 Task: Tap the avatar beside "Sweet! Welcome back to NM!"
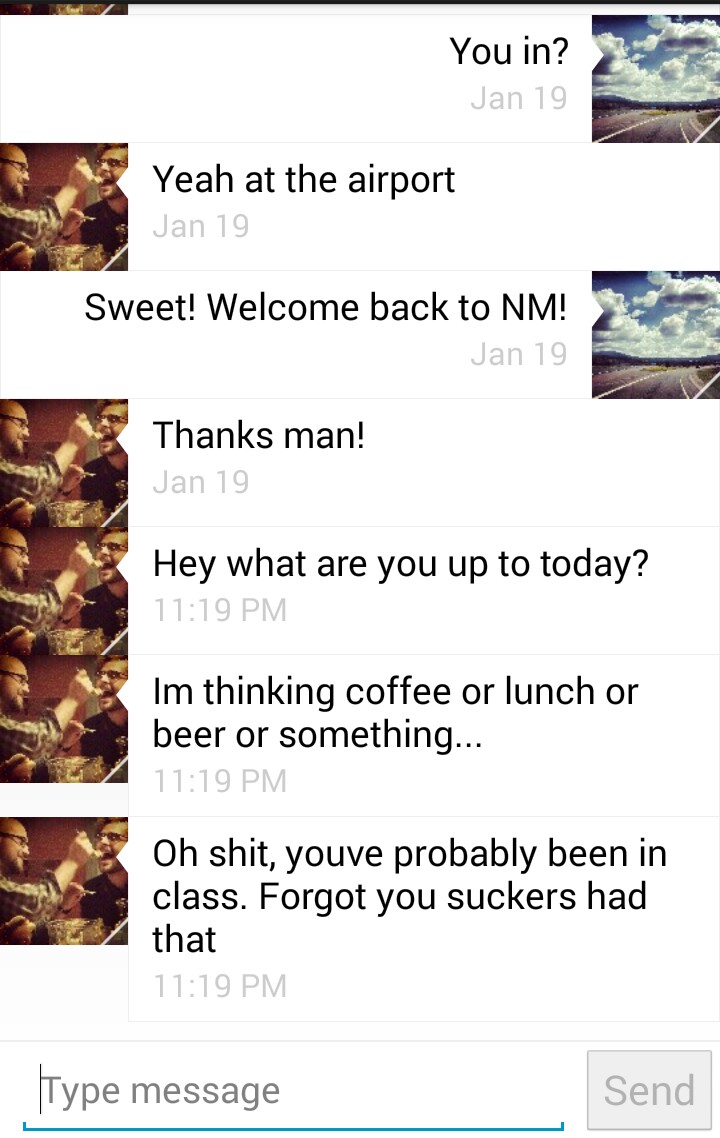[x=656, y=335]
